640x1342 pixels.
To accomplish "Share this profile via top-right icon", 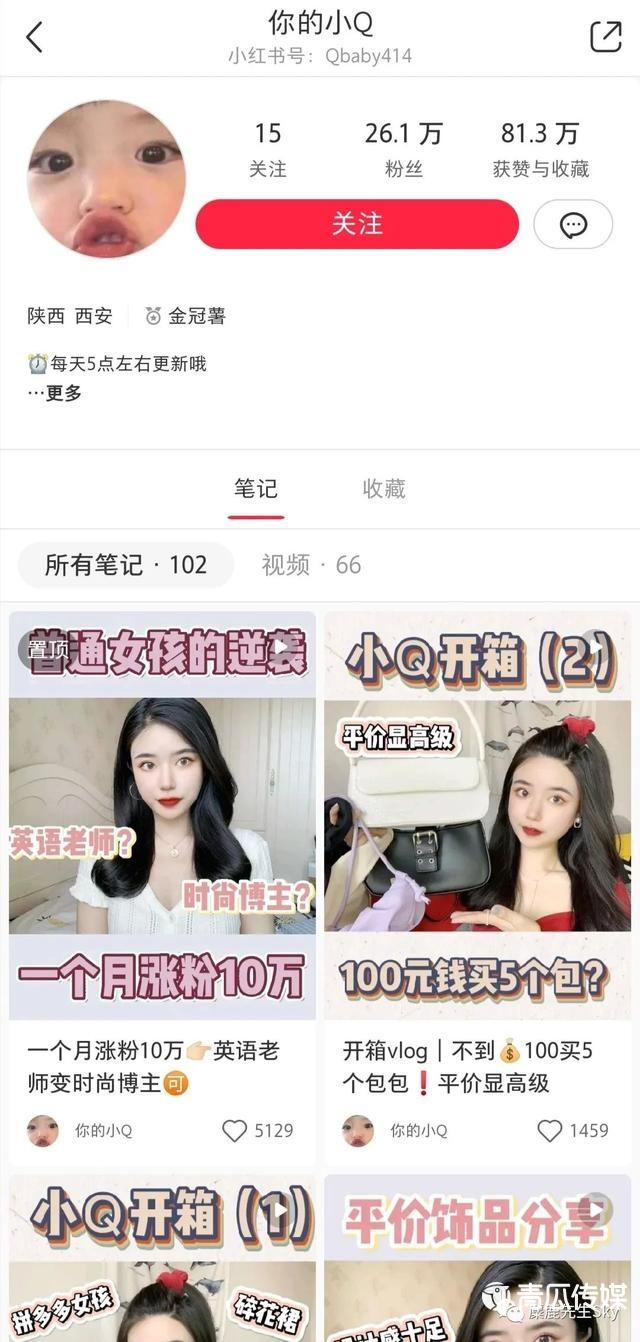I will pyautogui.click(x=606, y=36).
